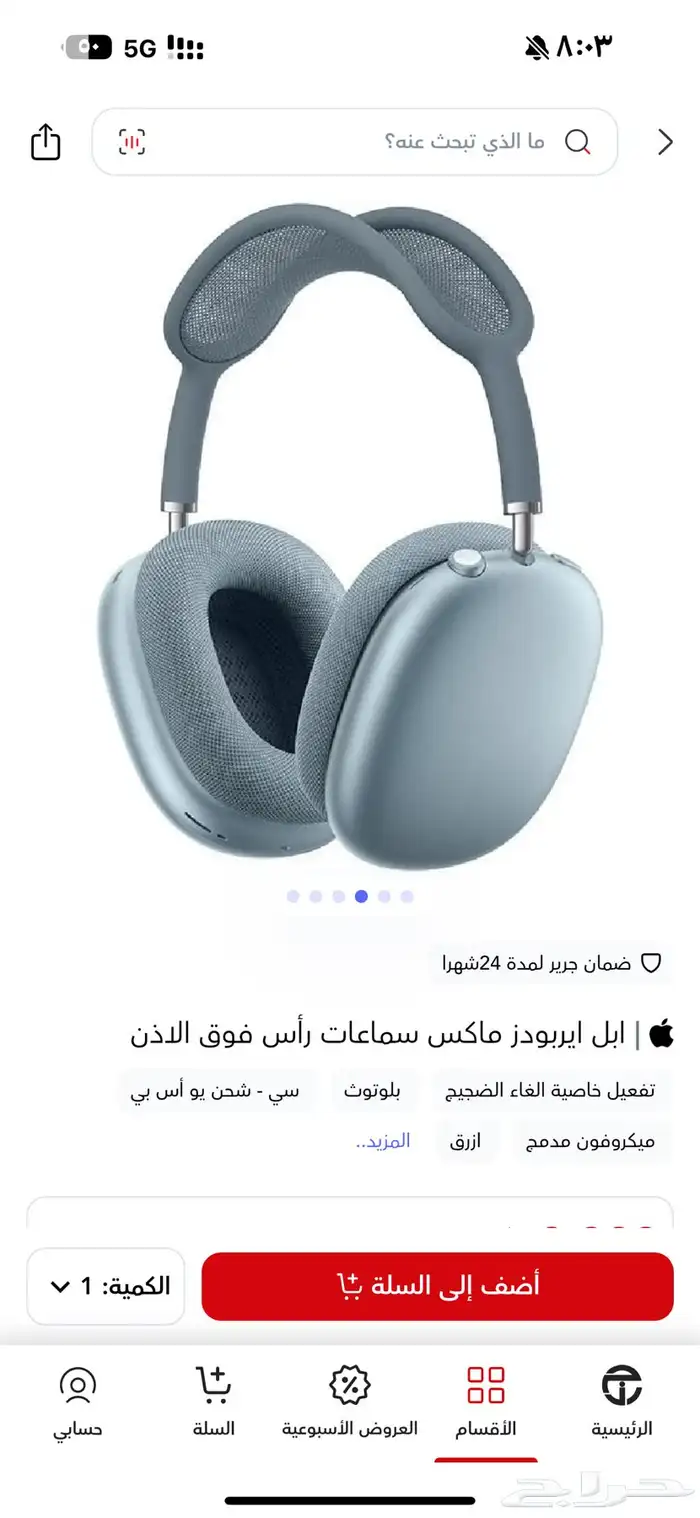Switch to the الأقسام tab

coord(486,1402)
